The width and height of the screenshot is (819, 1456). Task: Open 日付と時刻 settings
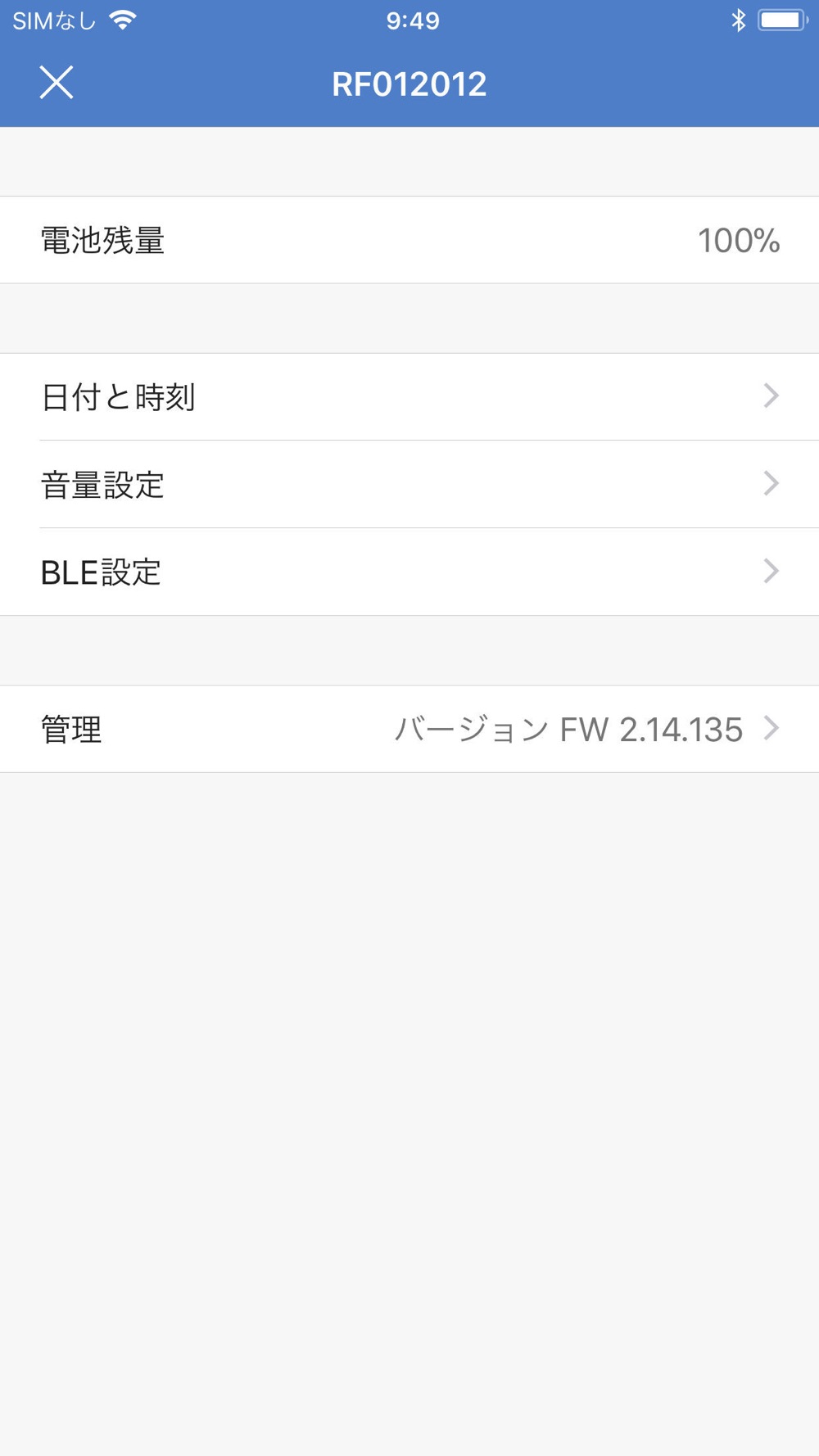(x=409, y=397)
